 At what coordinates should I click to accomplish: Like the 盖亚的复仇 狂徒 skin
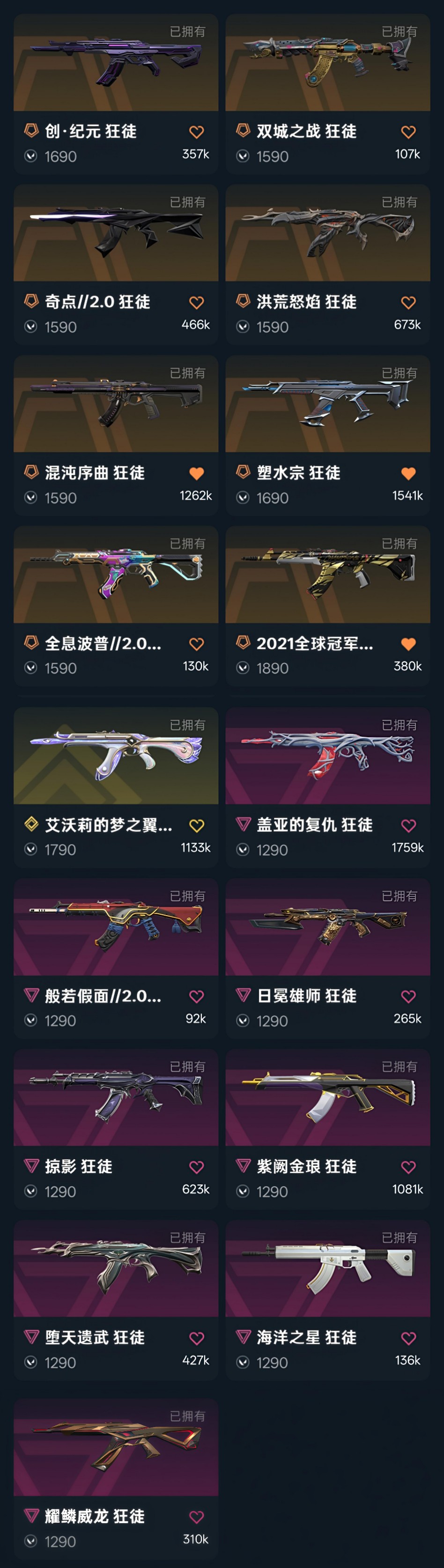click(408, 825)
